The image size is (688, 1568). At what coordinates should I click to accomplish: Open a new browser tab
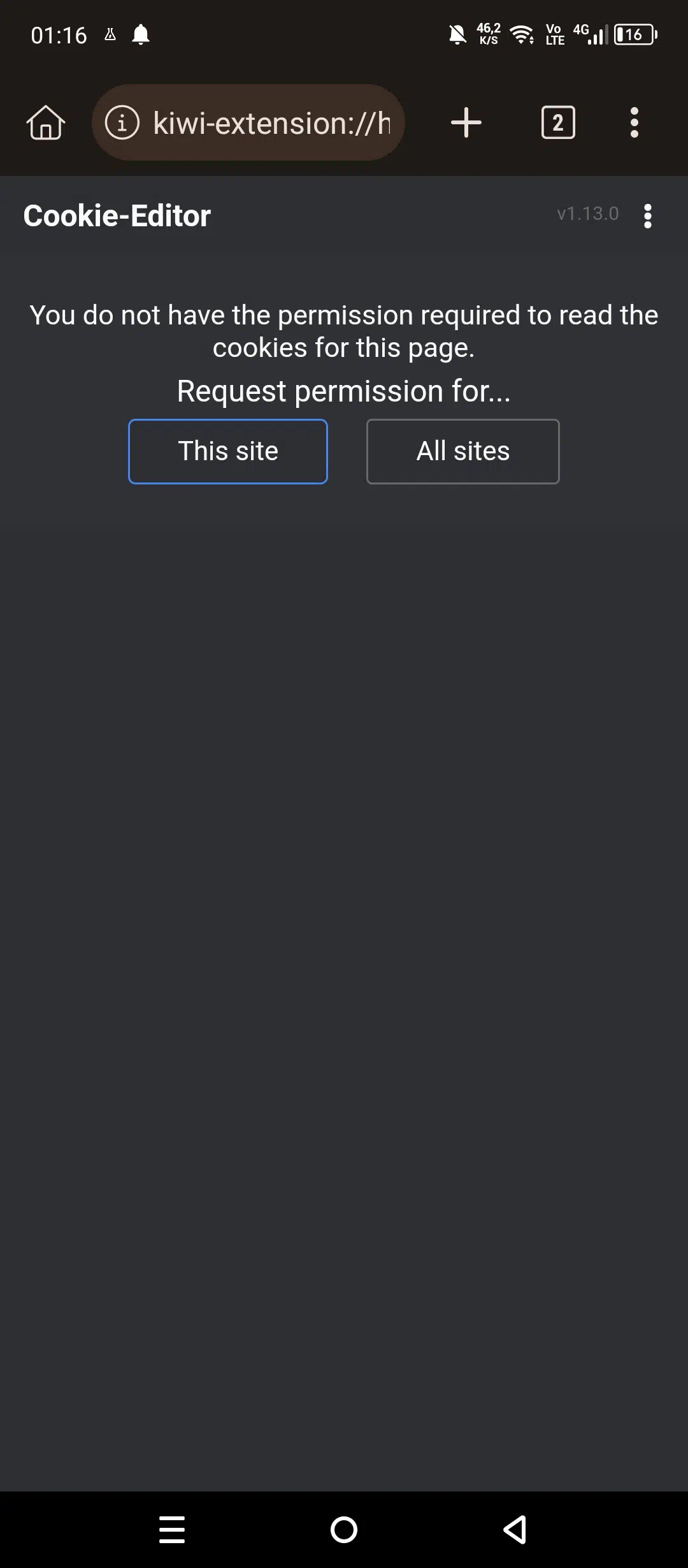pos(466,122)
